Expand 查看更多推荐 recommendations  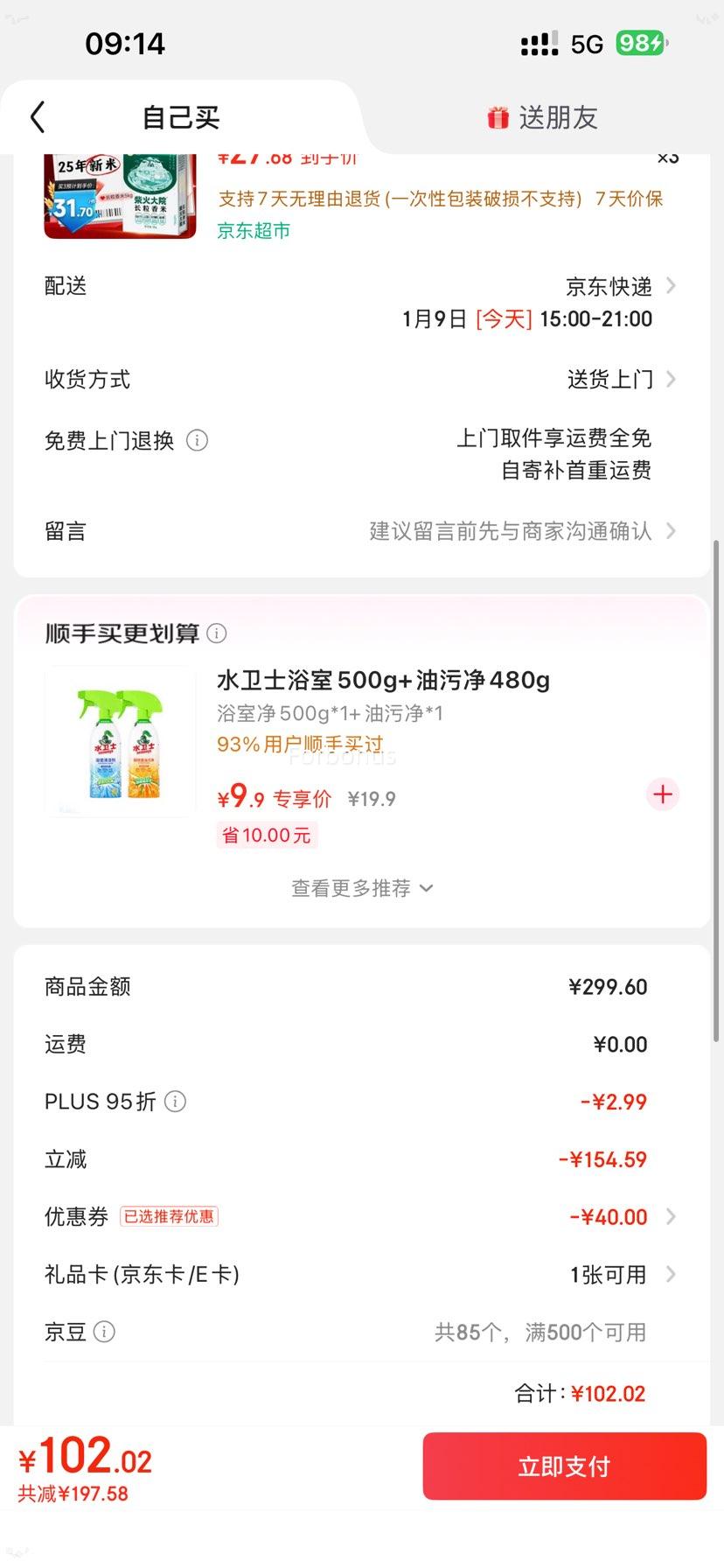[361, 888]
